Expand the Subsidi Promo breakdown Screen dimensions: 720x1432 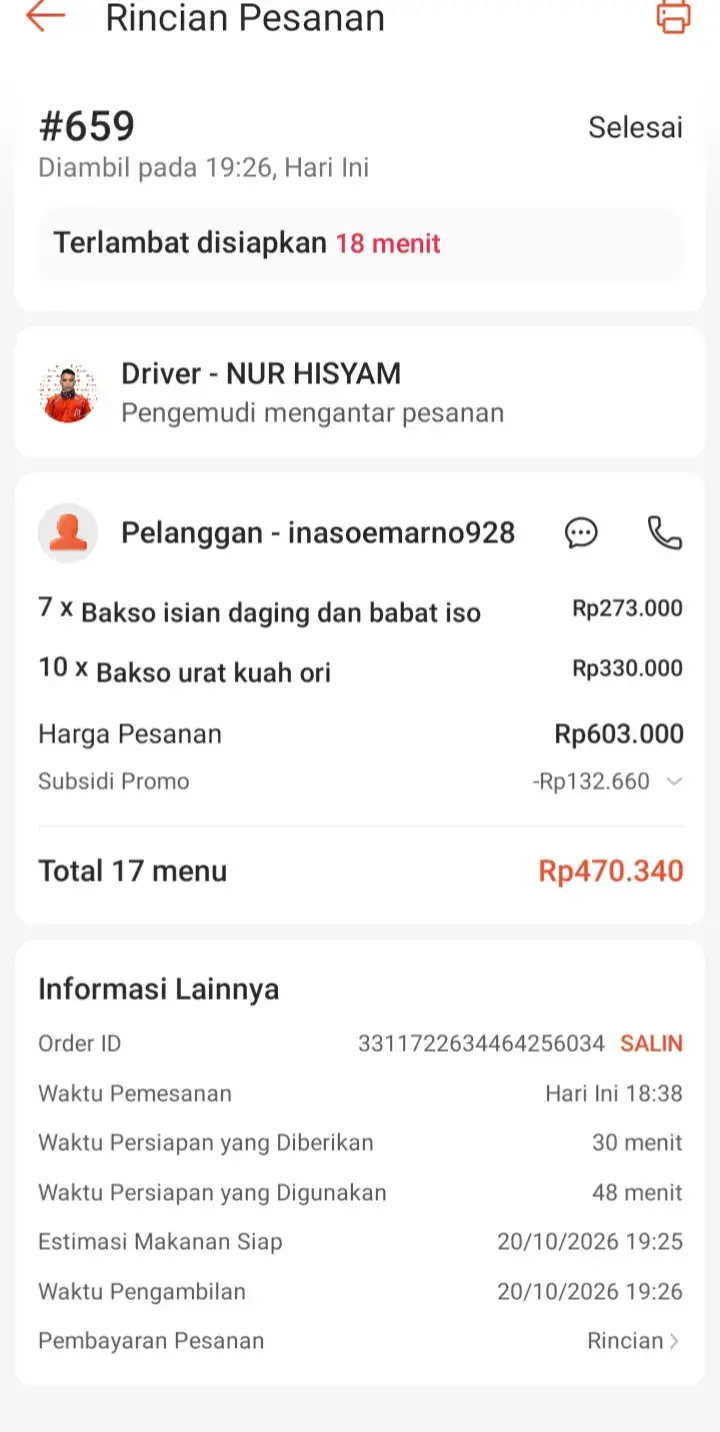pos(674,782)
